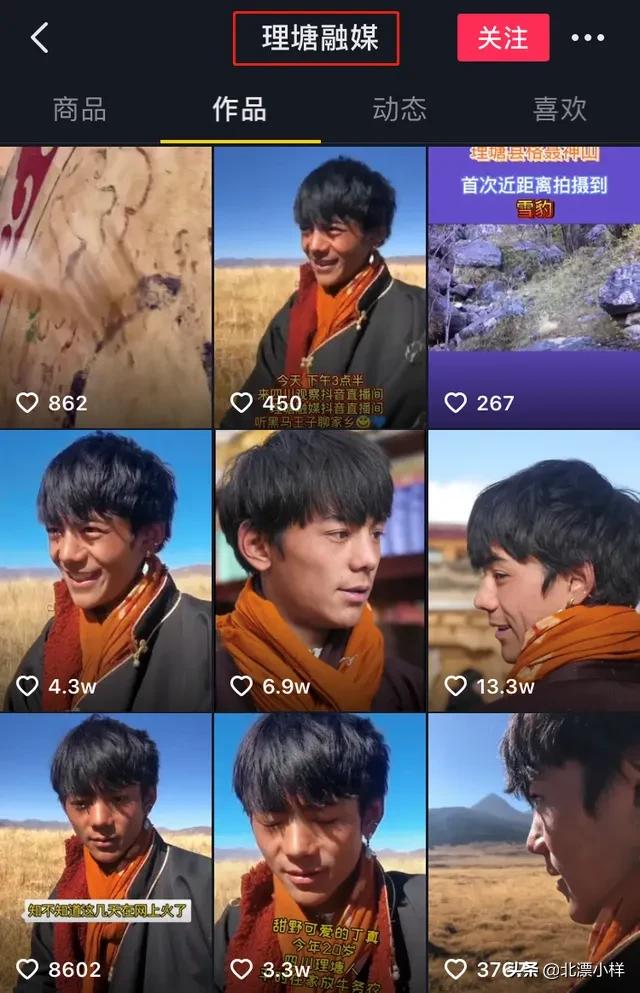Open the 甜野可爱的丁真 video with 3.3w likes
This screenshot has height=993, width=640.
click(320, 852)
